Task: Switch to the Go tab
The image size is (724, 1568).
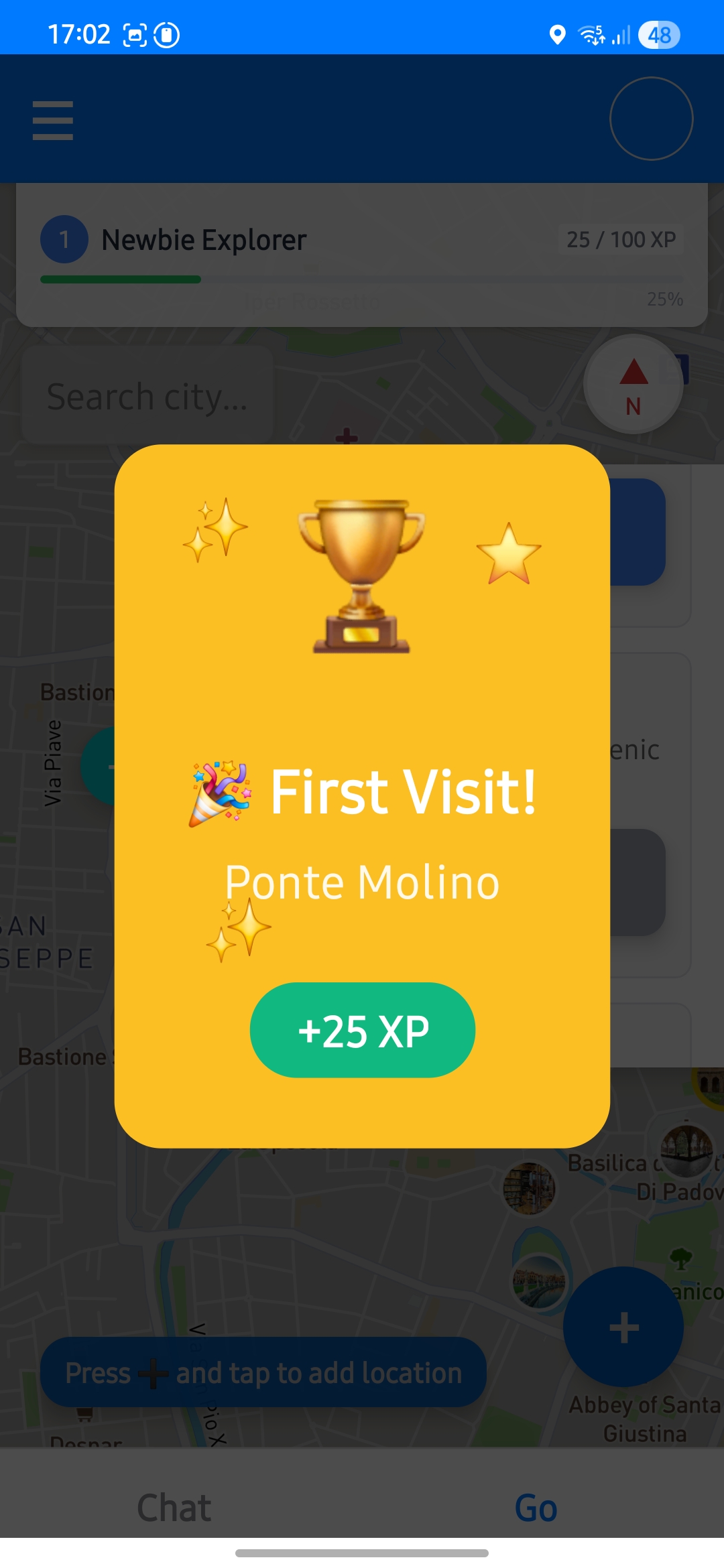Action: click(x=536, y=1508)
